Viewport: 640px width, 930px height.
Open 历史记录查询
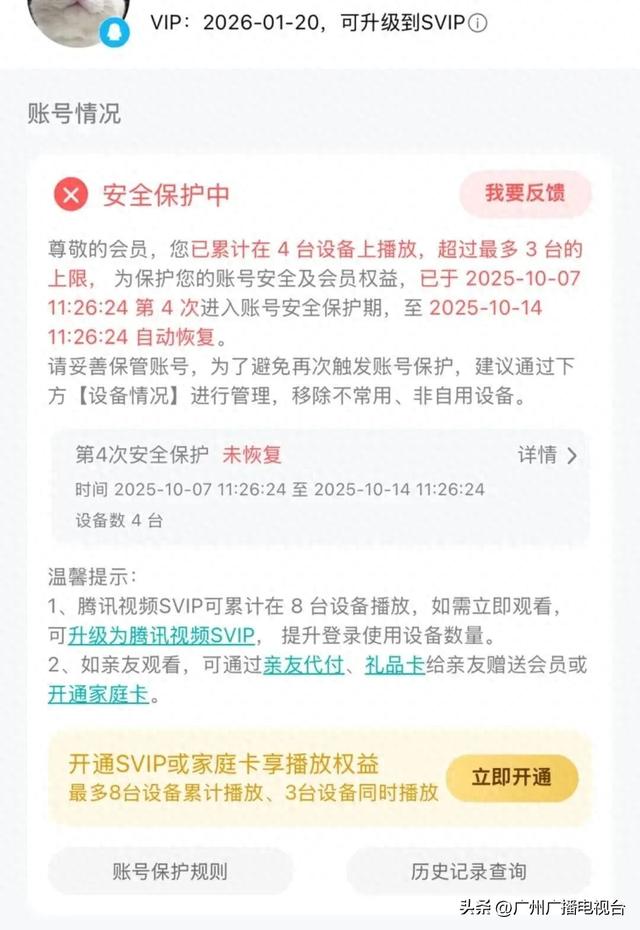point(468,871)
